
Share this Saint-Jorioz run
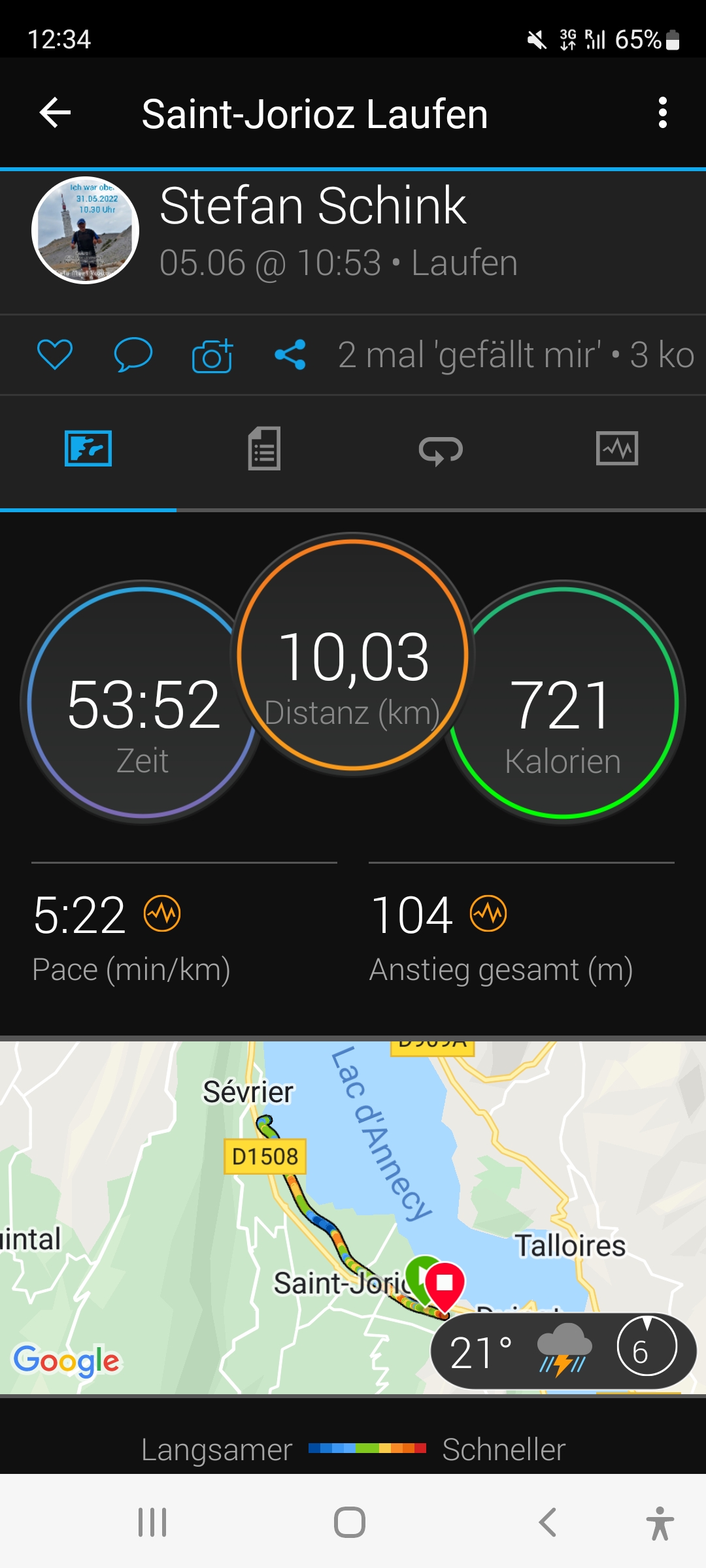(290, 355)
